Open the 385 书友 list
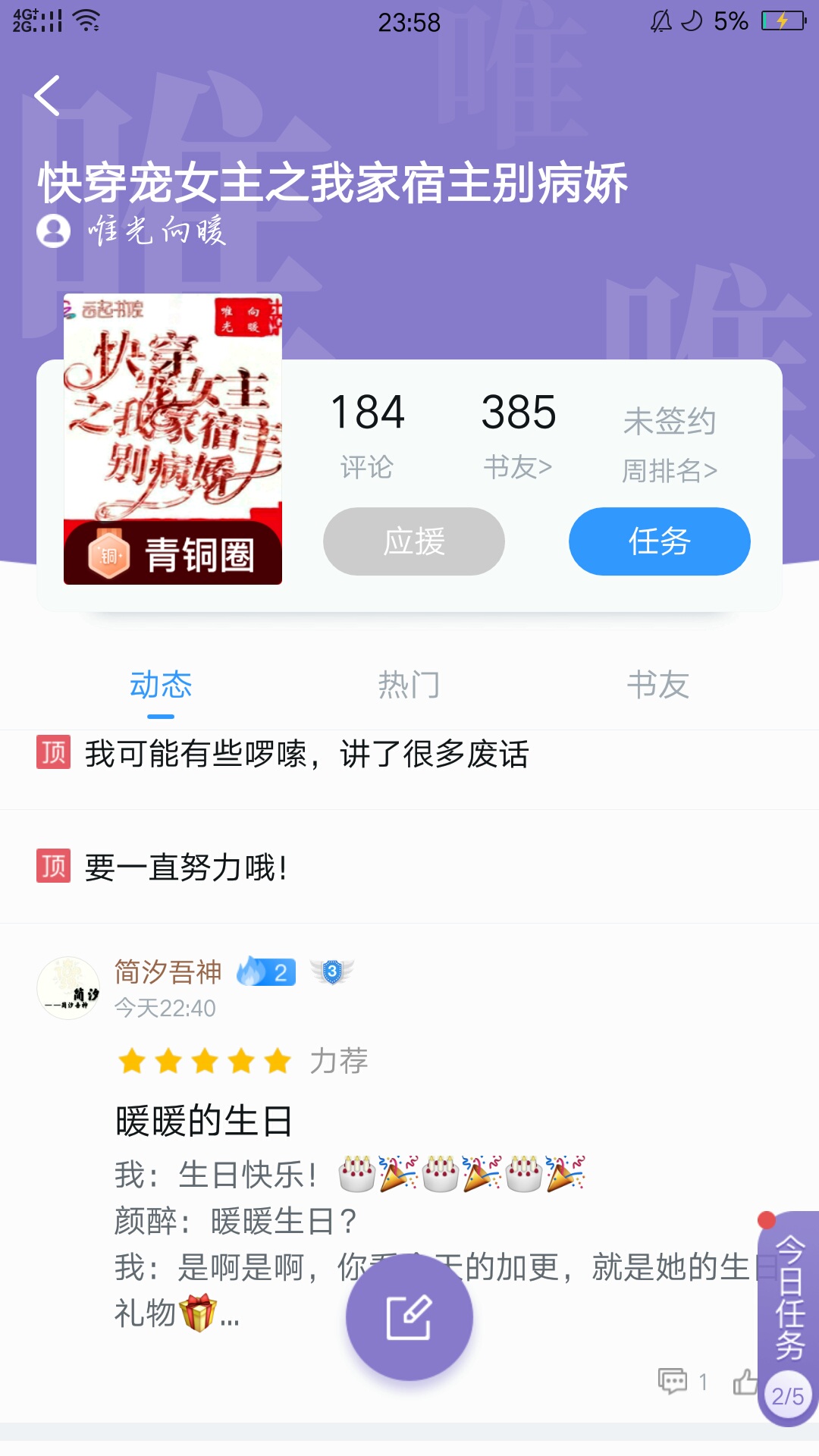 point(519,435)
